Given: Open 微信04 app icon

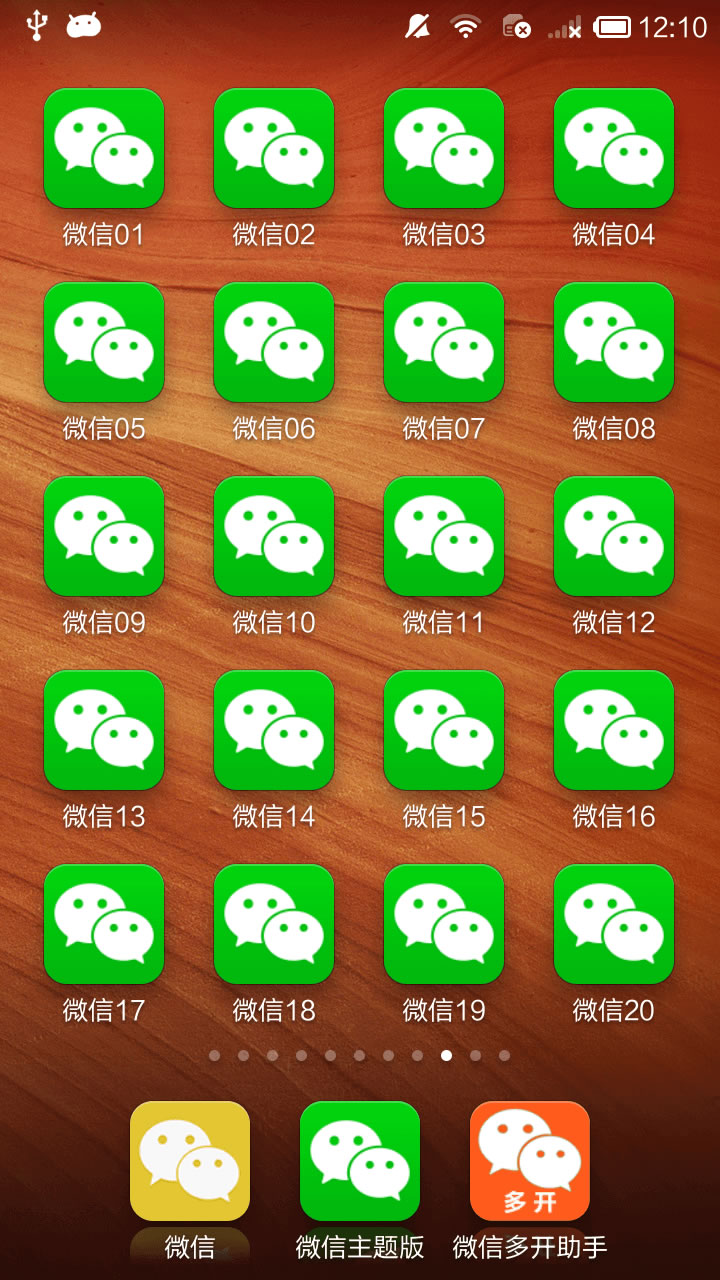Looking at the screenshot, I should [x=614, y=148].
